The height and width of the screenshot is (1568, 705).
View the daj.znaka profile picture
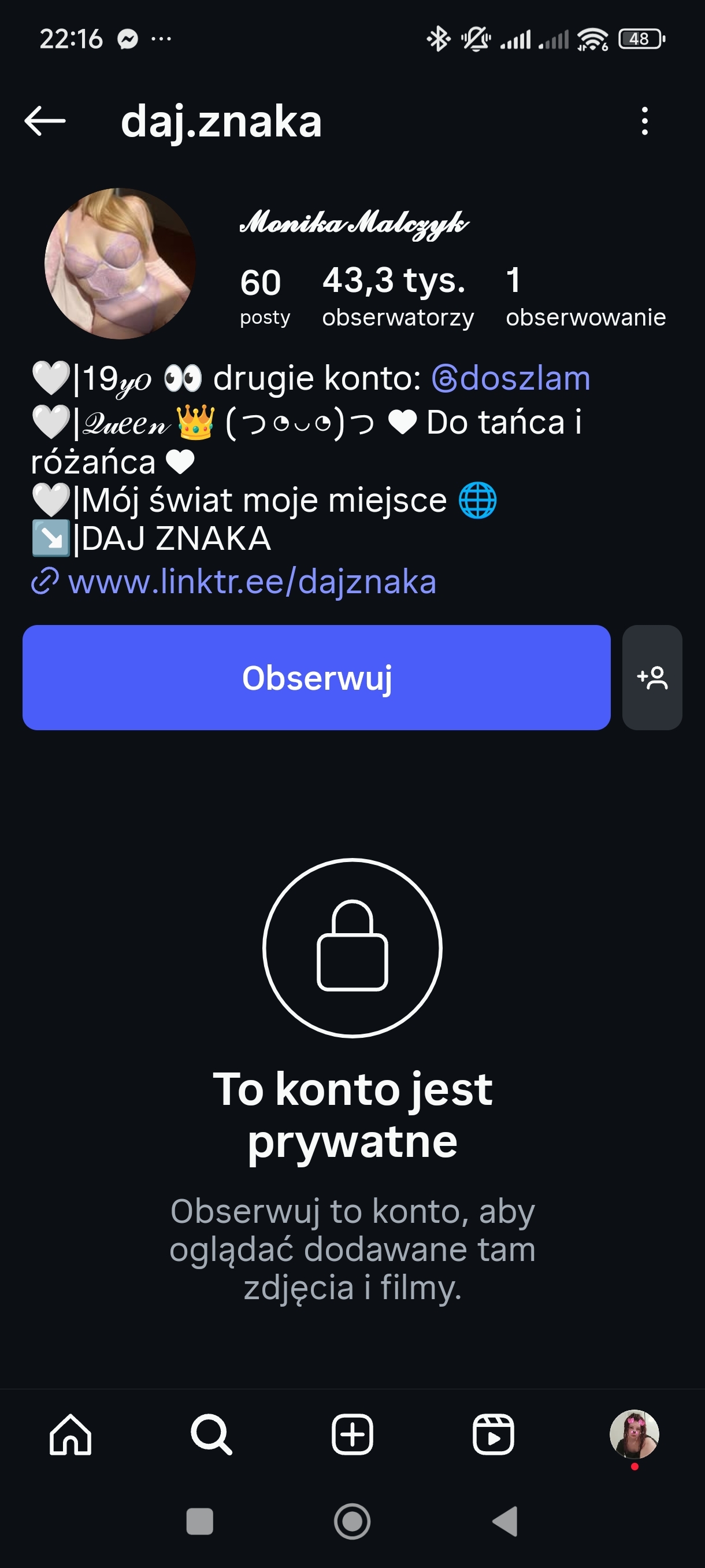(x=120, y=264)
